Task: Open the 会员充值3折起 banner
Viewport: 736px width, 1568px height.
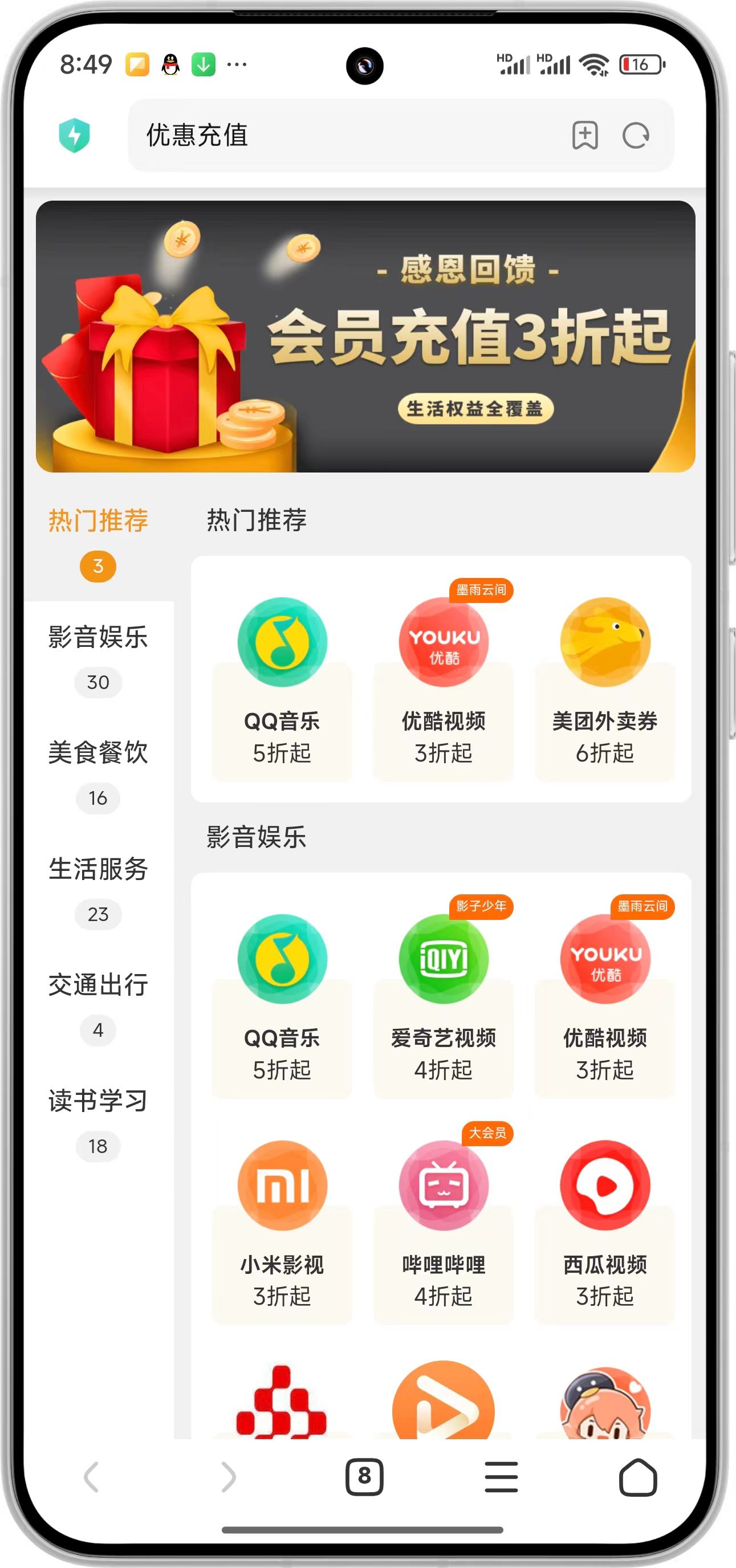Action: point(365,336)
